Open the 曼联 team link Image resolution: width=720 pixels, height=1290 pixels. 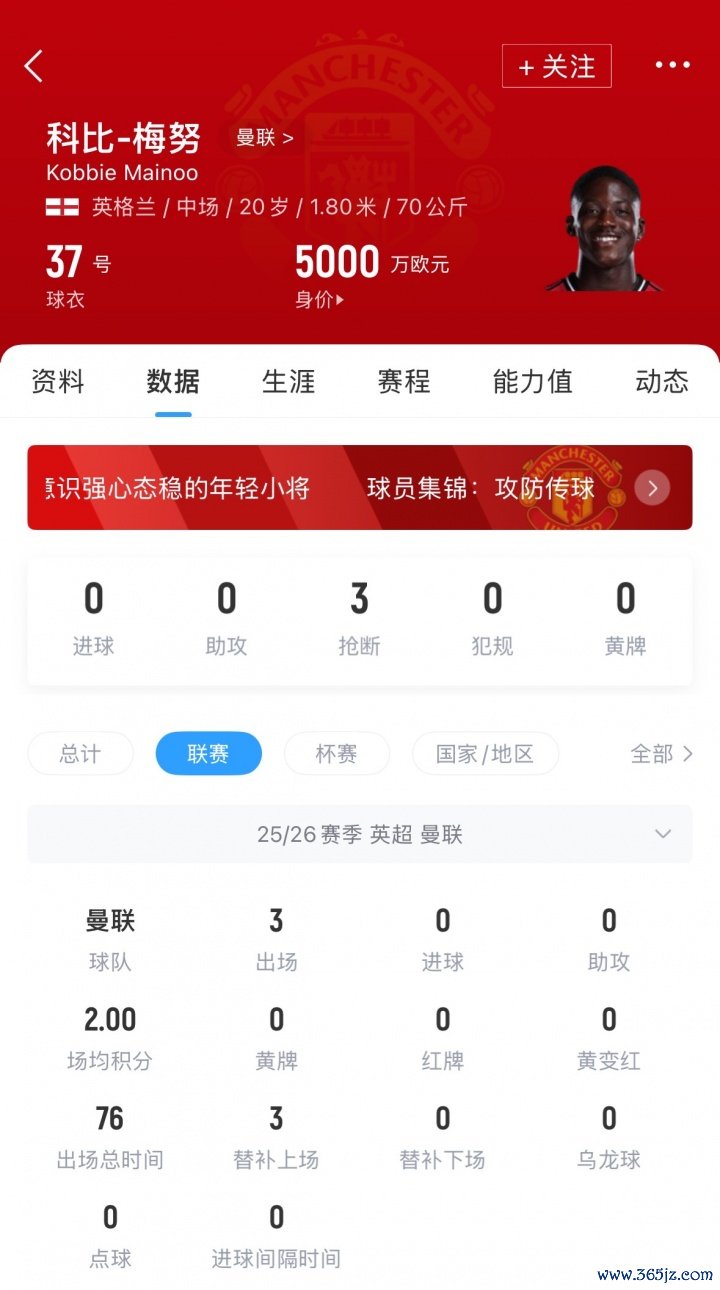point(264,138)
